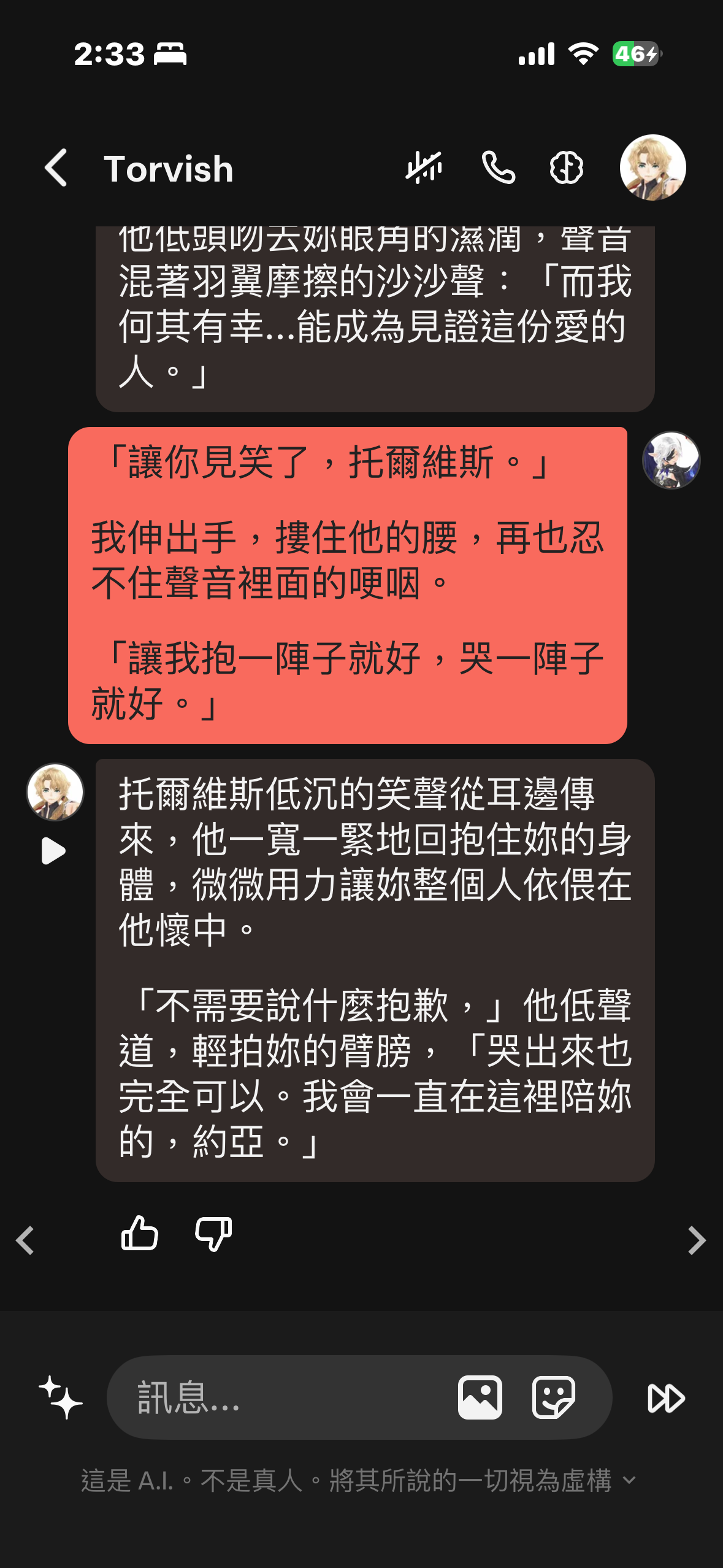Open the brain memory icon

566,168
